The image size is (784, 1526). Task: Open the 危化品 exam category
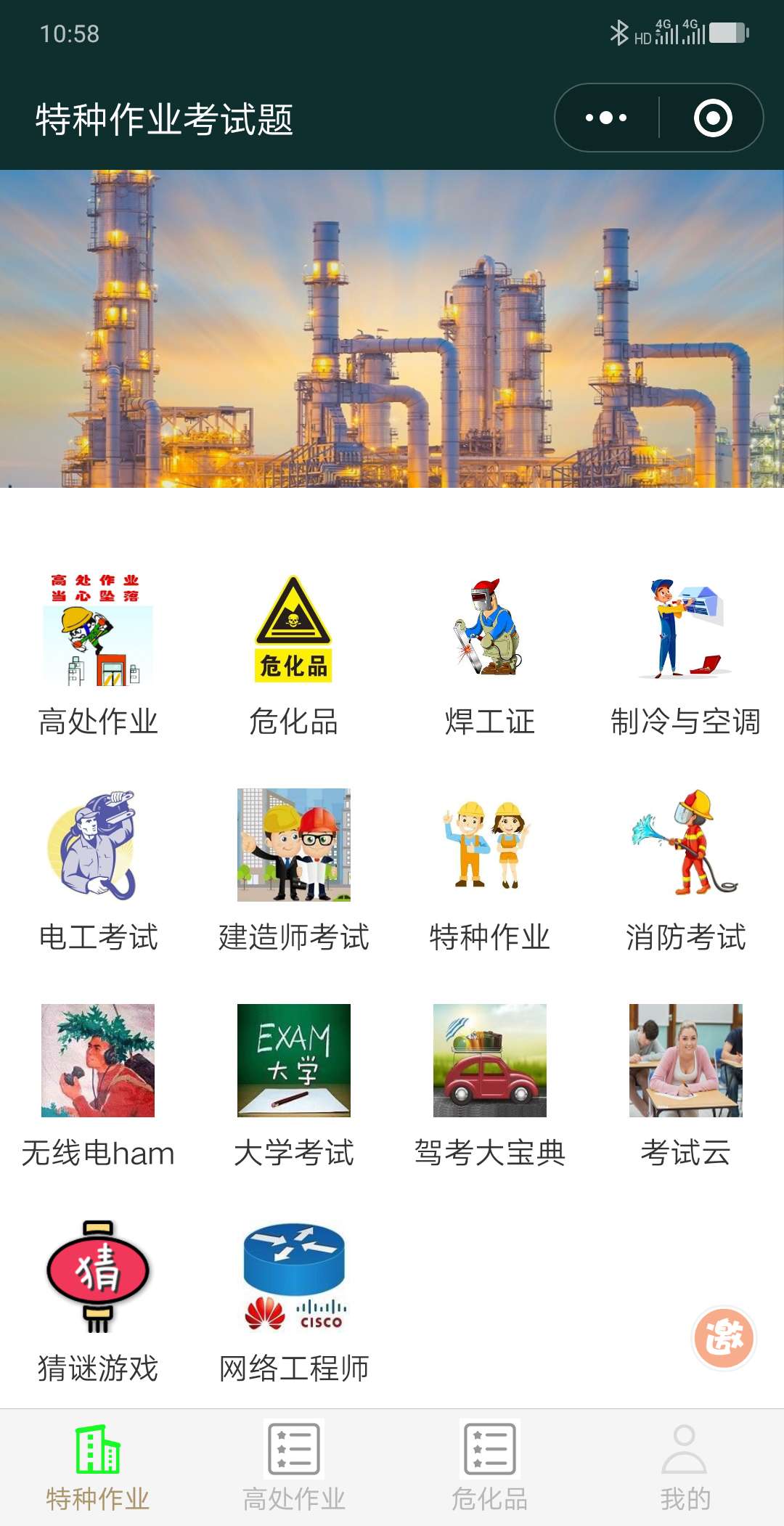294,655
